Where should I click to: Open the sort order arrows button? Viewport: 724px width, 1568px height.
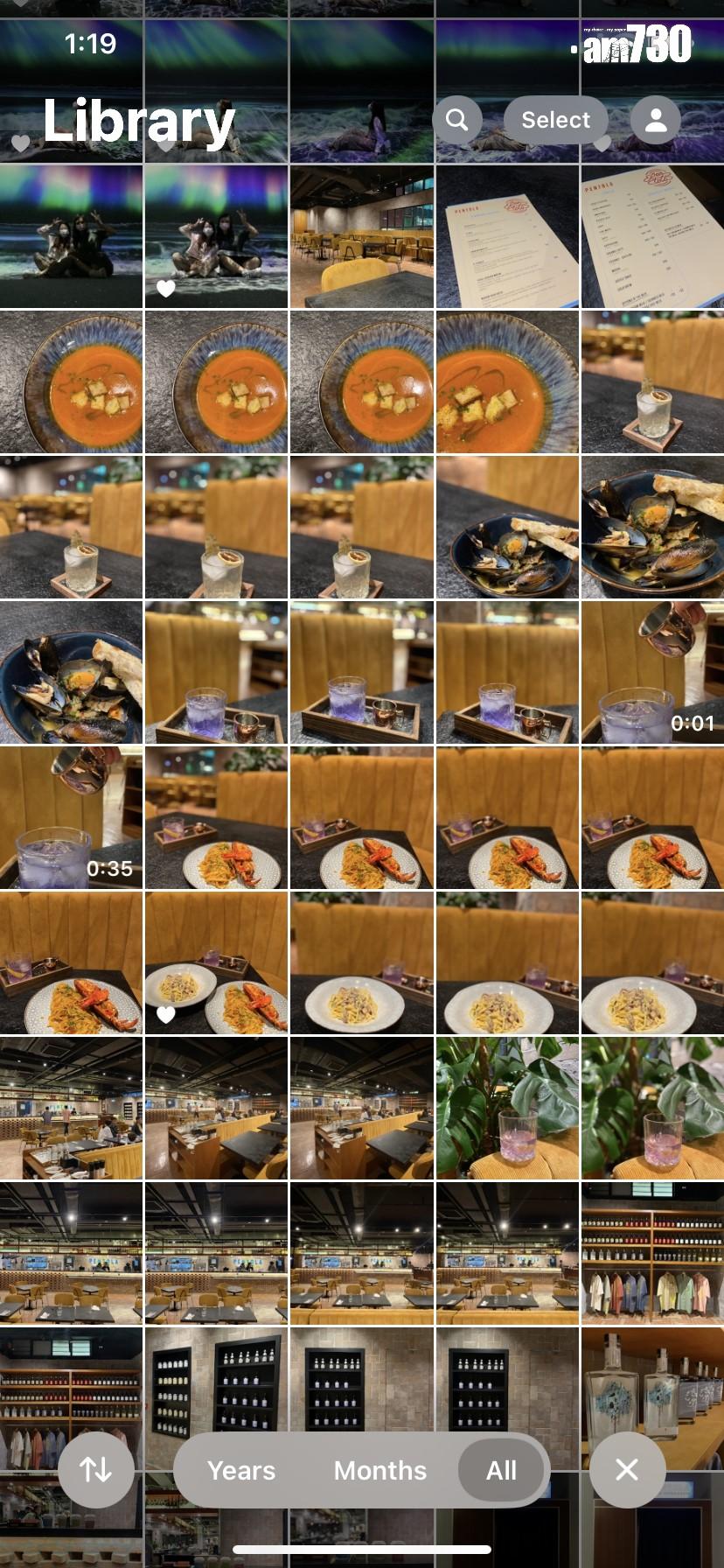(96, 1469)
